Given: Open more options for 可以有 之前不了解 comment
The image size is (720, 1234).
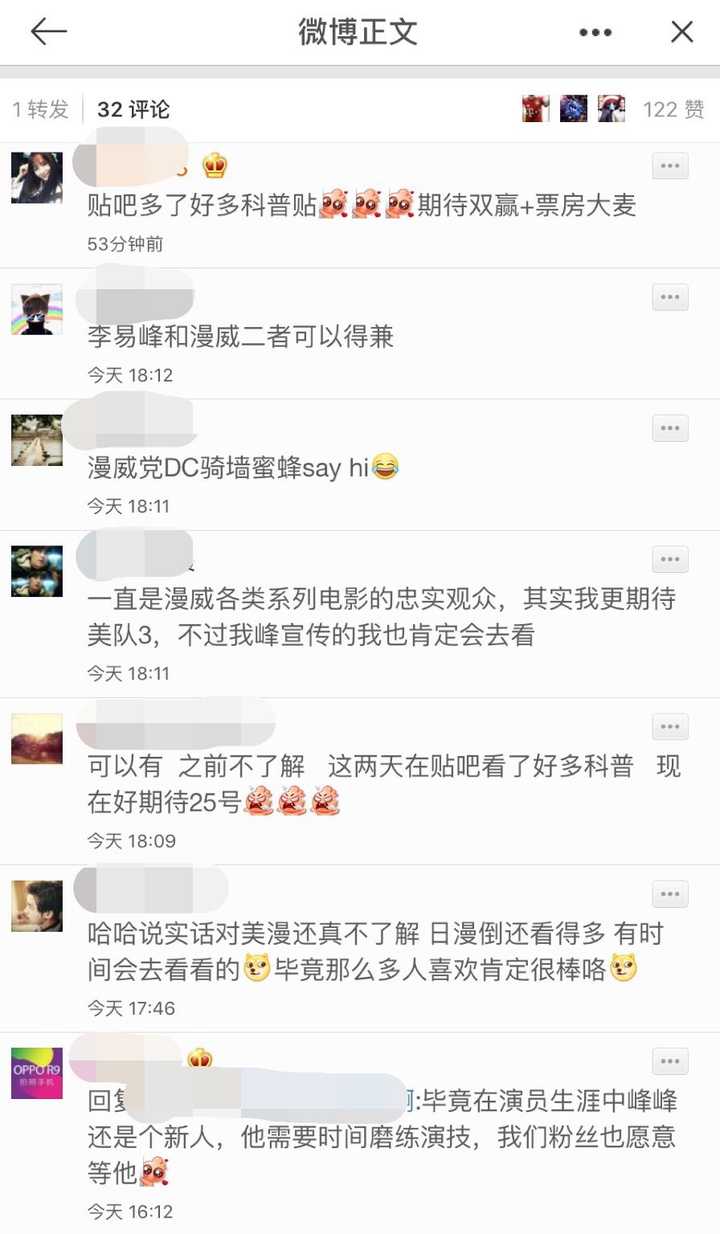Looking at the screenshot, I should (x=670, y=727).
